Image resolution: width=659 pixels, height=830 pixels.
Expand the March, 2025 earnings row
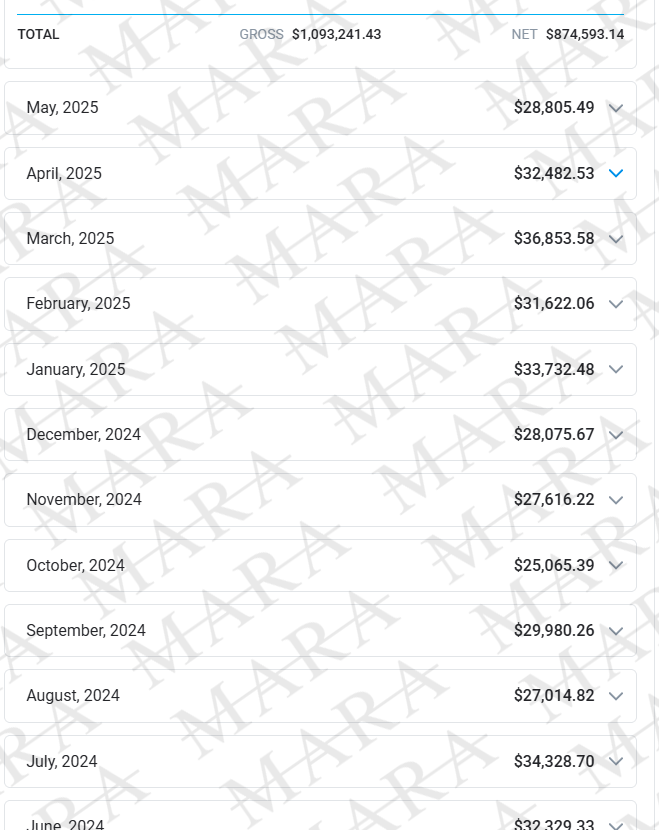(x=616, y=239)
